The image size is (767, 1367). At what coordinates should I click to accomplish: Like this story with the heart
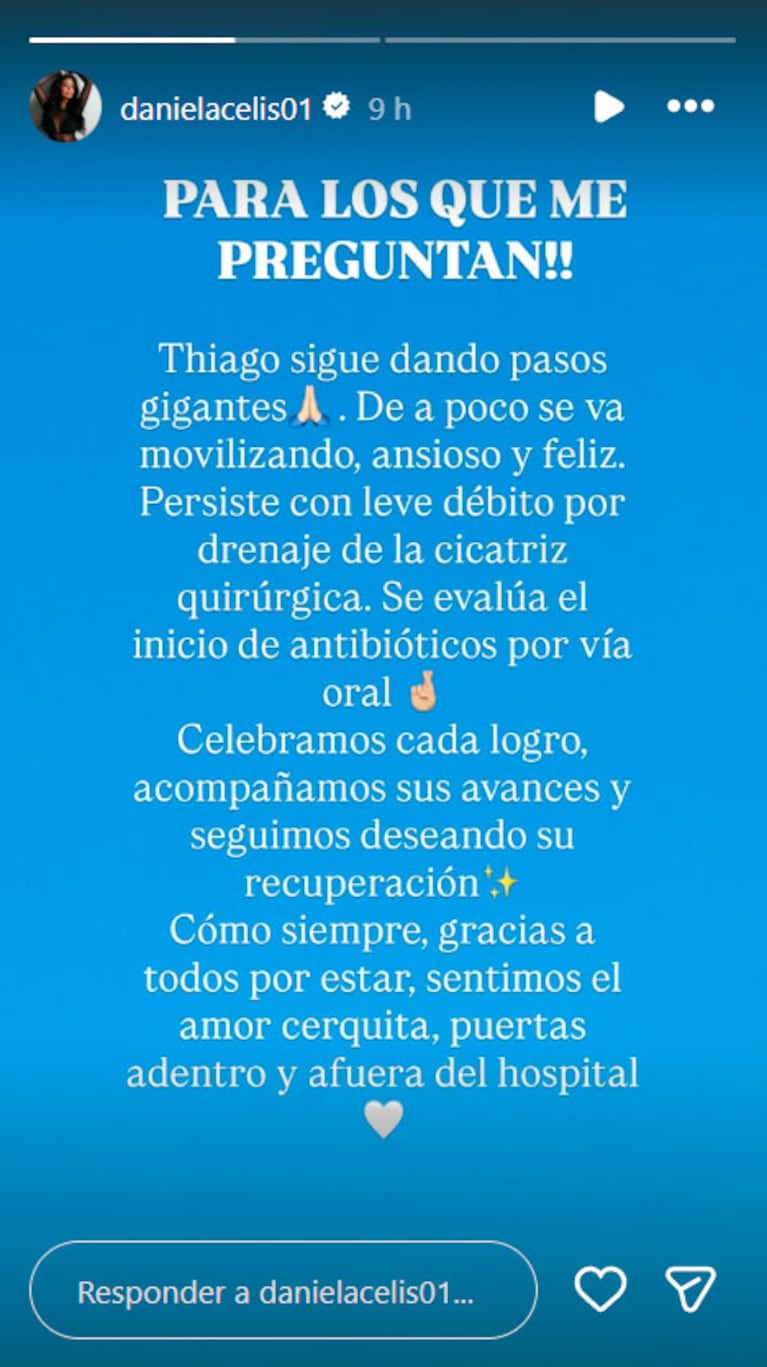[x=600, y=1289]
